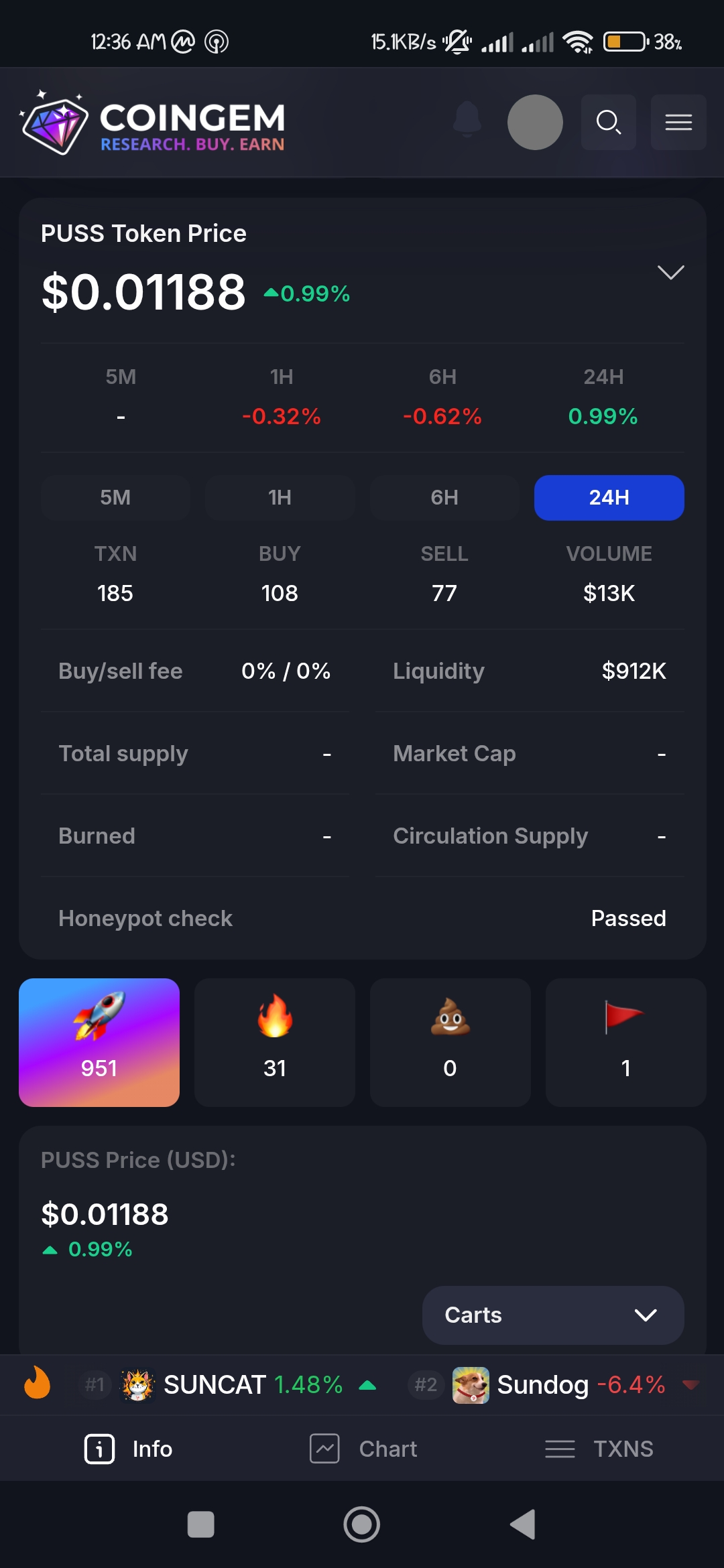Viewport: 724px width, 1568px height.
Task: Open the hamburger menu
Action: tap(678, 122)
